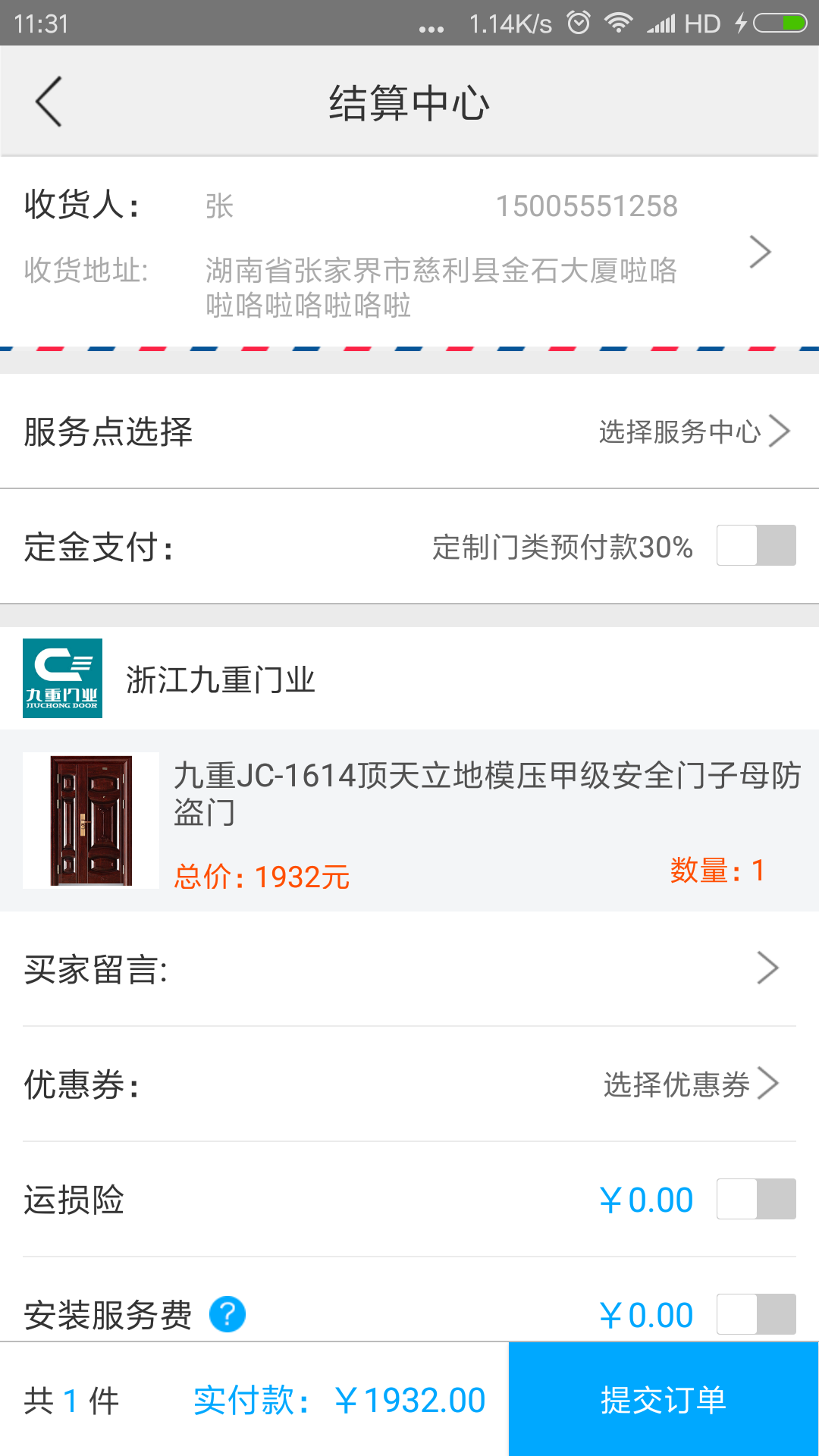Open the installation fee help question mark
This screenshot has height=1456, width=819.
228,1314
